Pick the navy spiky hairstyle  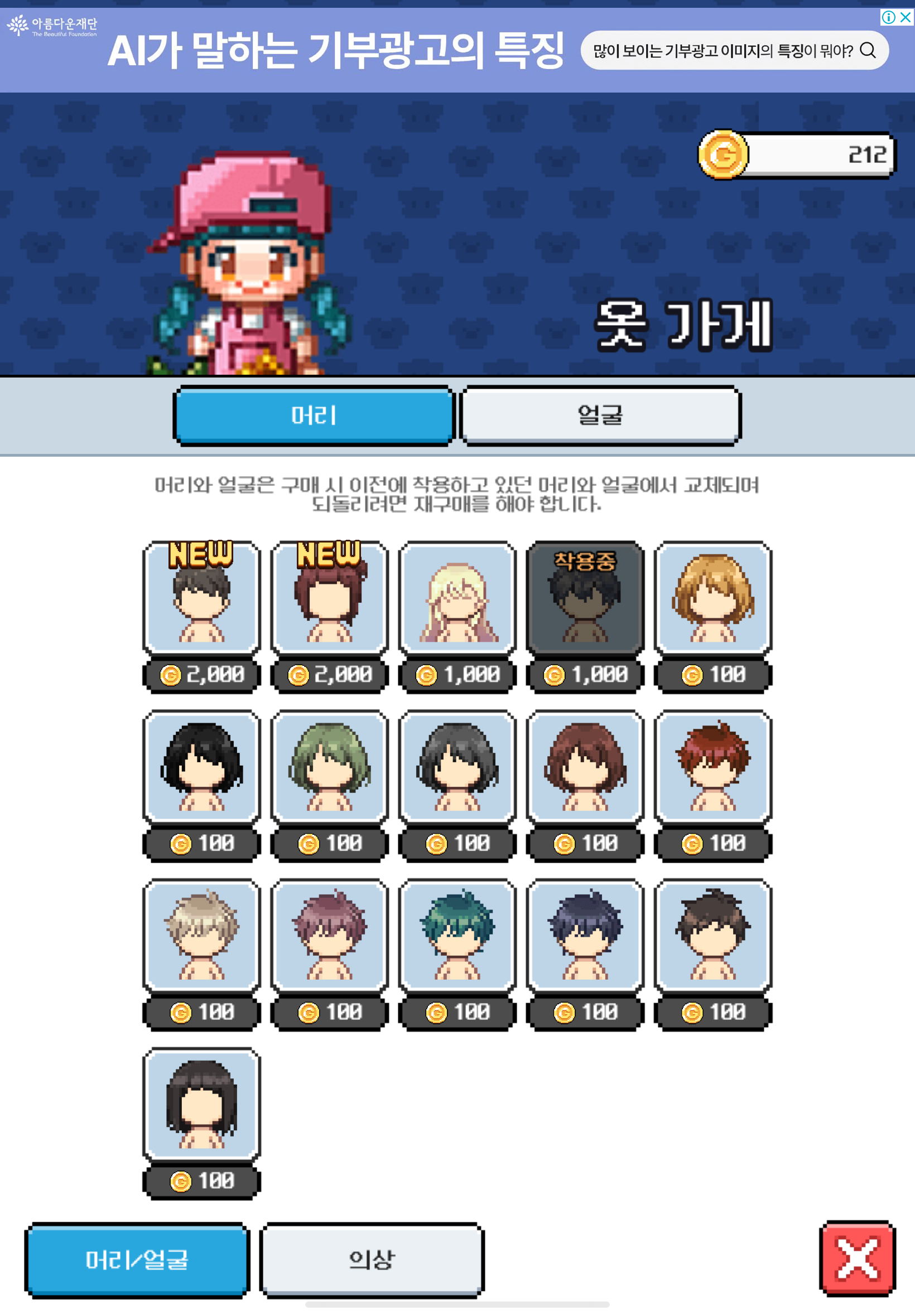pos(585,935)
